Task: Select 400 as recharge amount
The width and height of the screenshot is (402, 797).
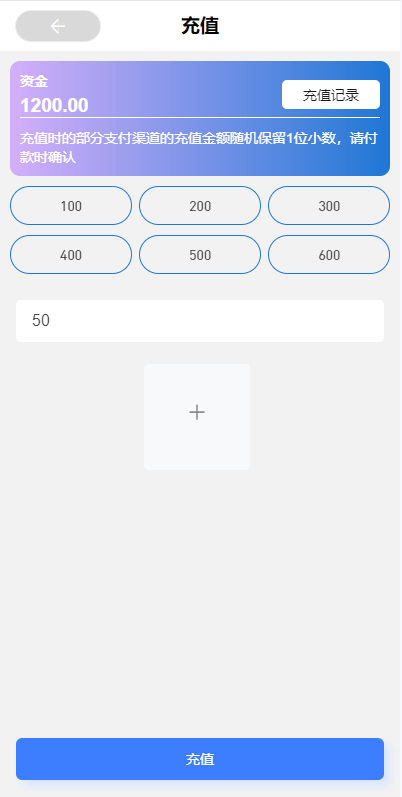Action: [x=71, y=255]
